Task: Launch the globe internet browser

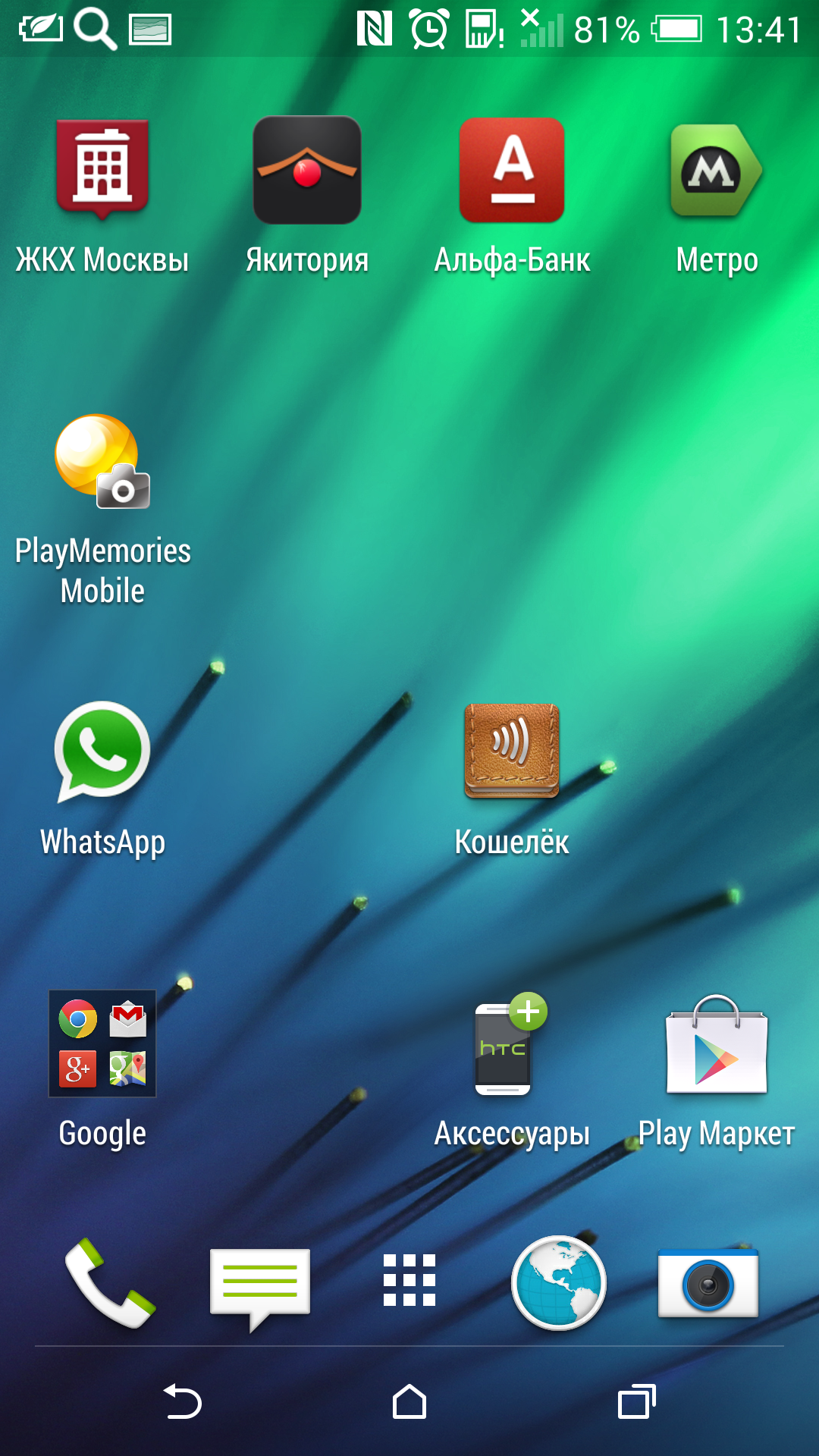Action: coord(559,1283)
